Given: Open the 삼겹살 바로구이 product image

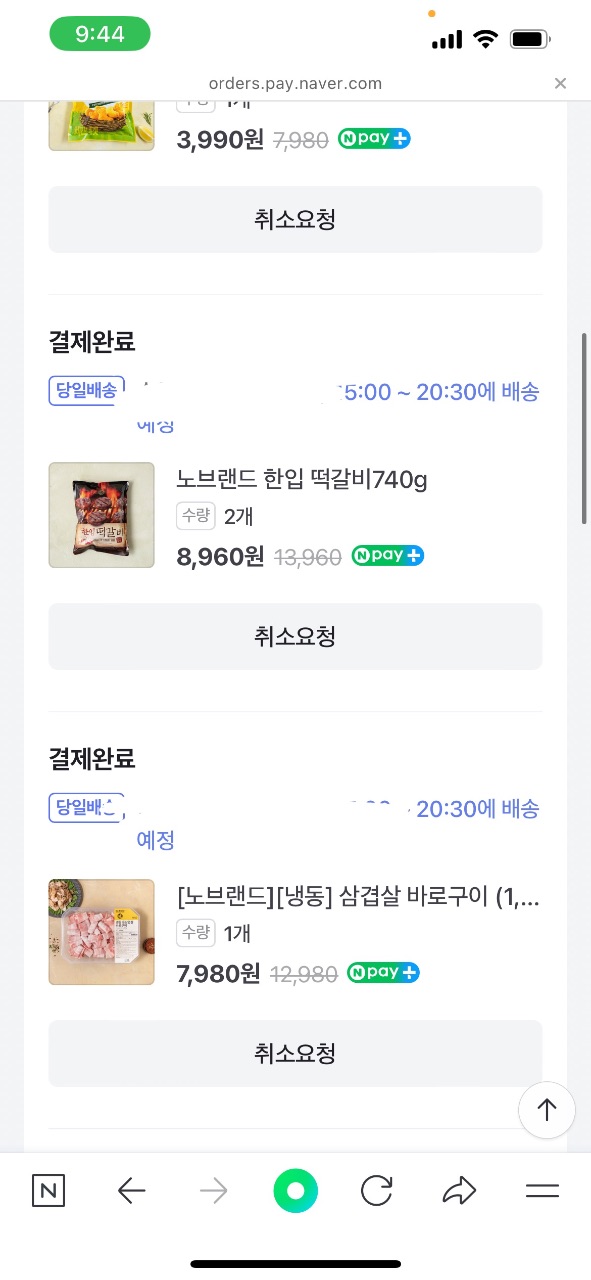Looking at the screenshot, I should click(x=102, y=932).
